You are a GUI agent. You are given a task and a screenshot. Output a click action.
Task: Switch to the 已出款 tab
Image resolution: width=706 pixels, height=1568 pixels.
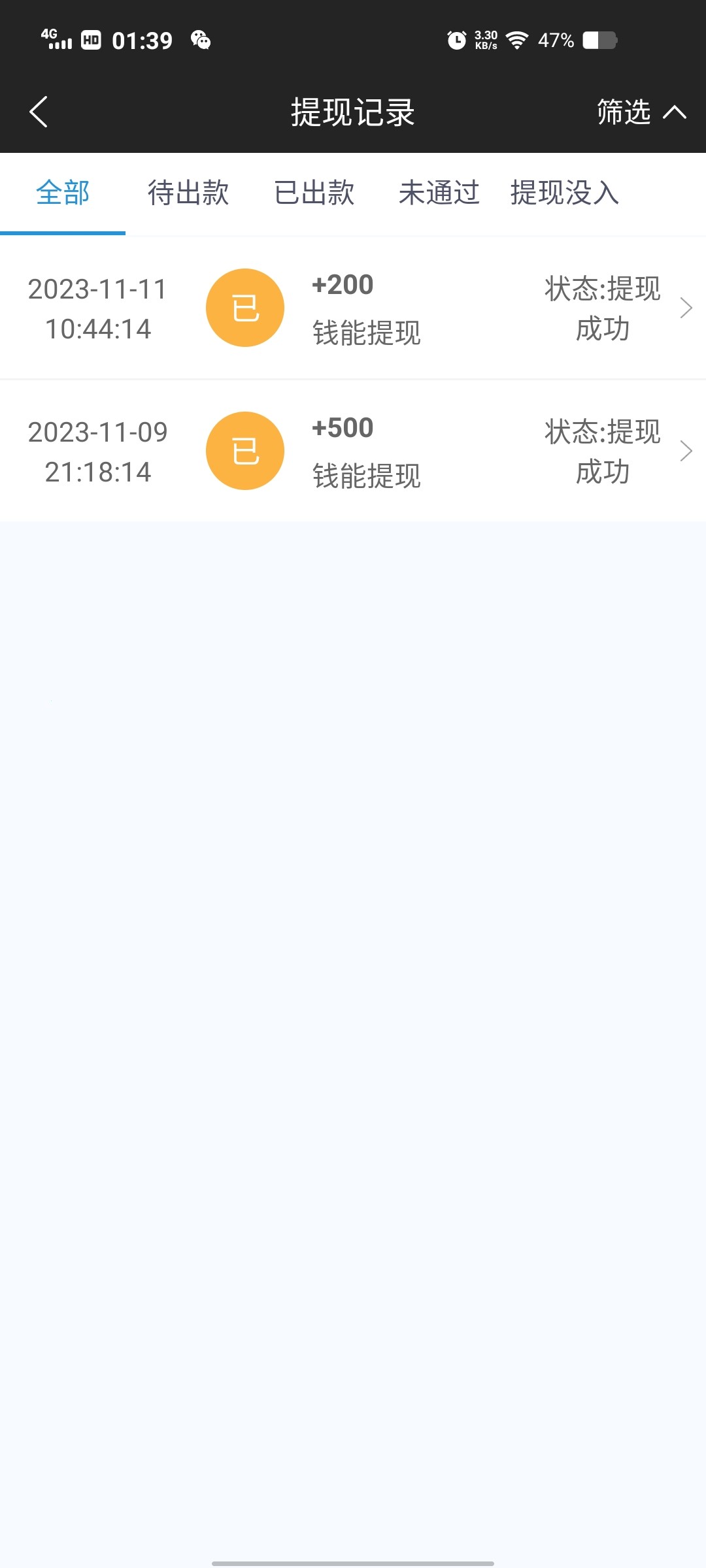(x=314, y=193)
